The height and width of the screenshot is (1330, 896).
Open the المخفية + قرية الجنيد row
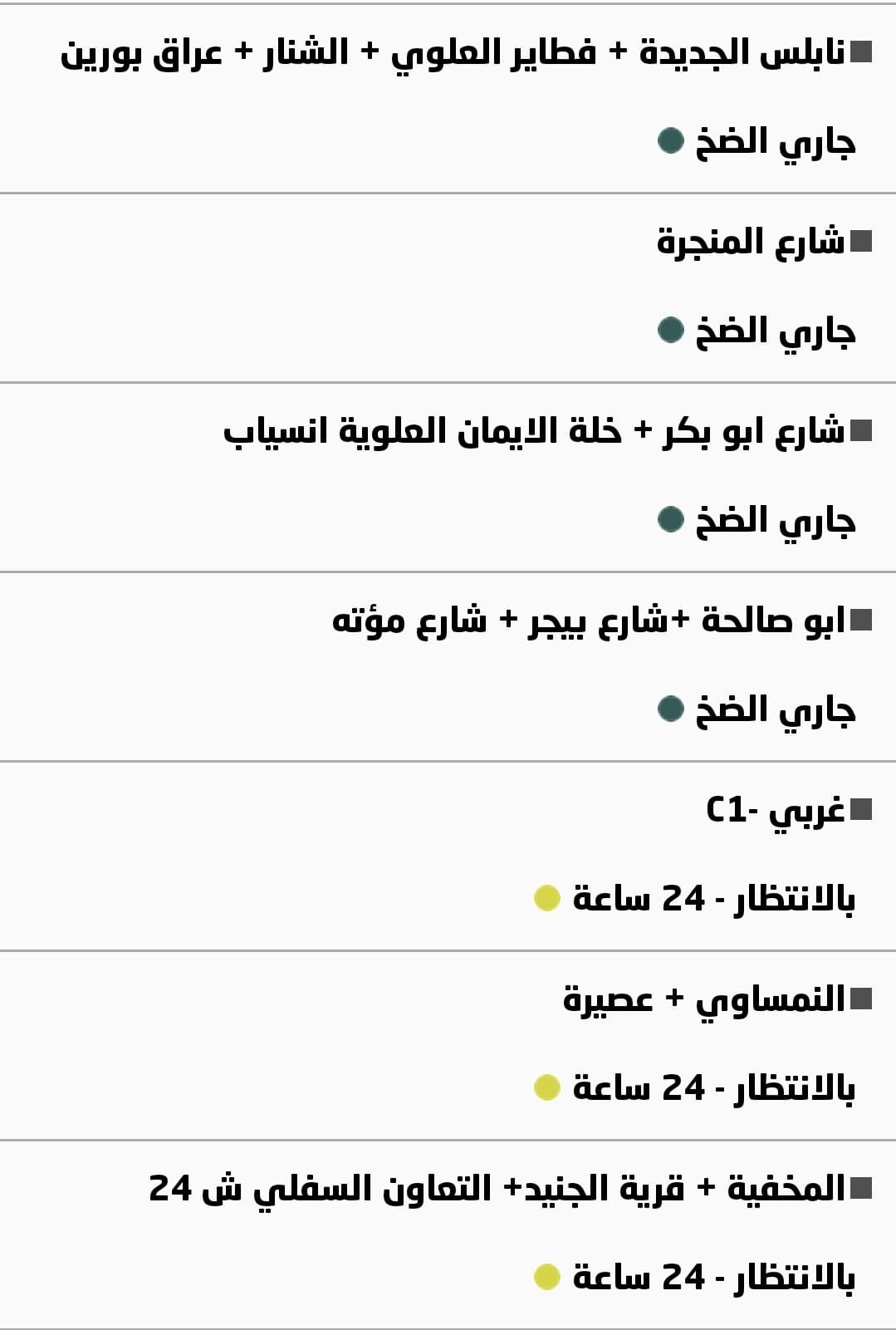497,1189
